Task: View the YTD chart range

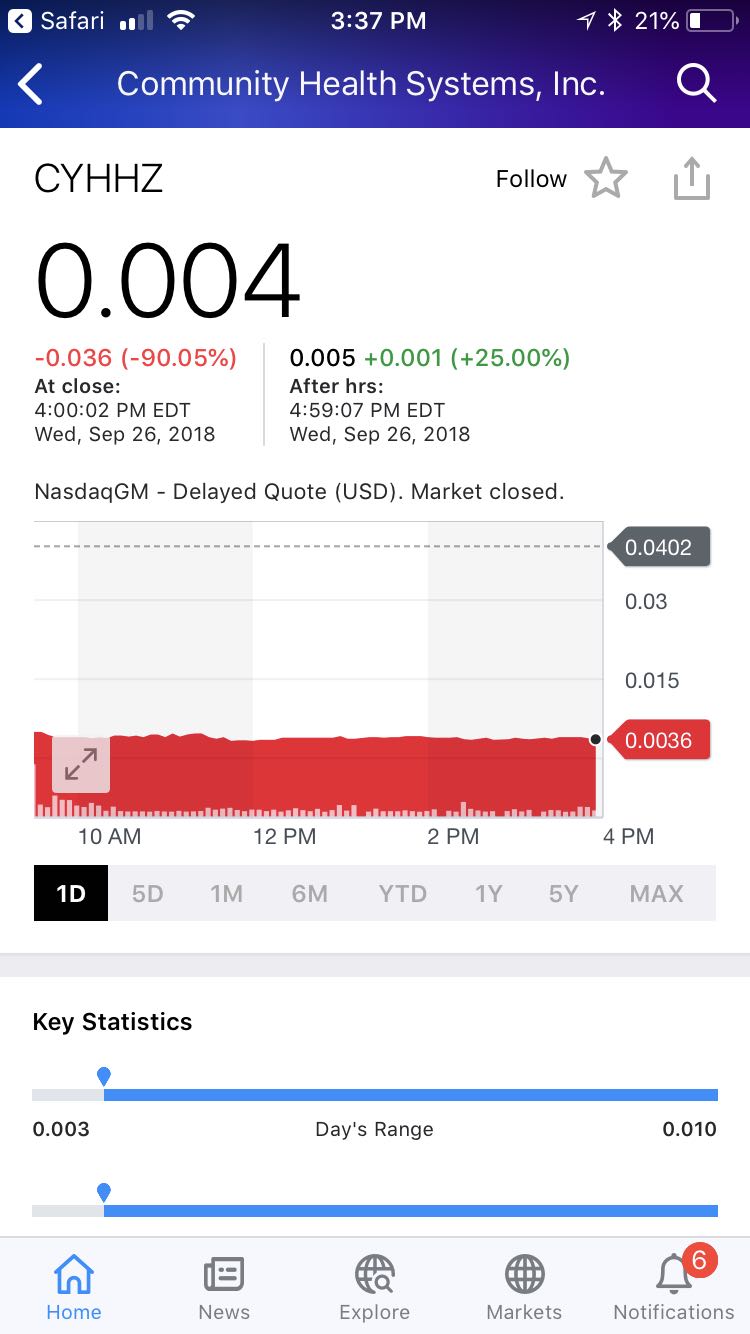Action: click(x=402, y=893)
